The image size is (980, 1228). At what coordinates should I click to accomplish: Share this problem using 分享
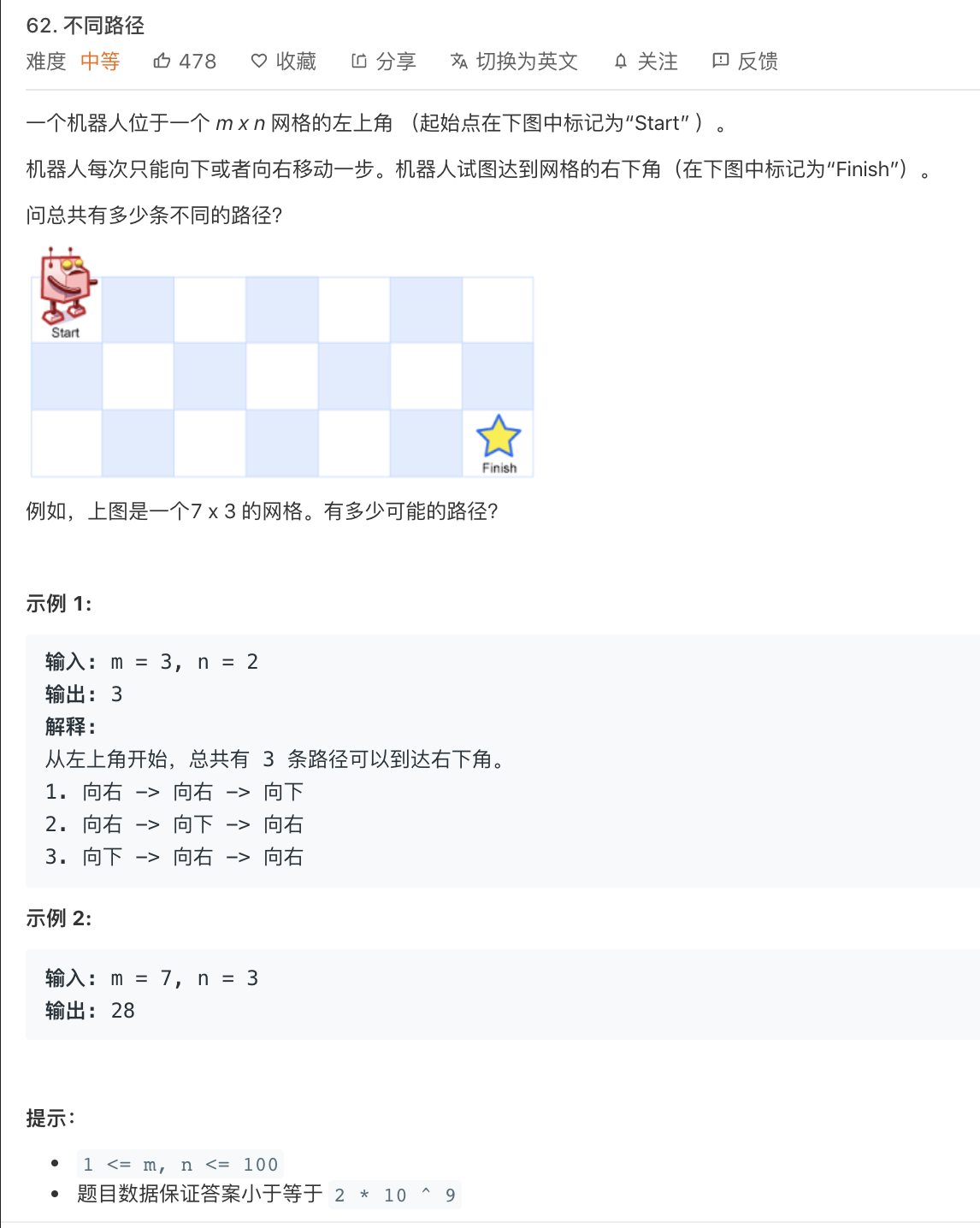[383, 62]
